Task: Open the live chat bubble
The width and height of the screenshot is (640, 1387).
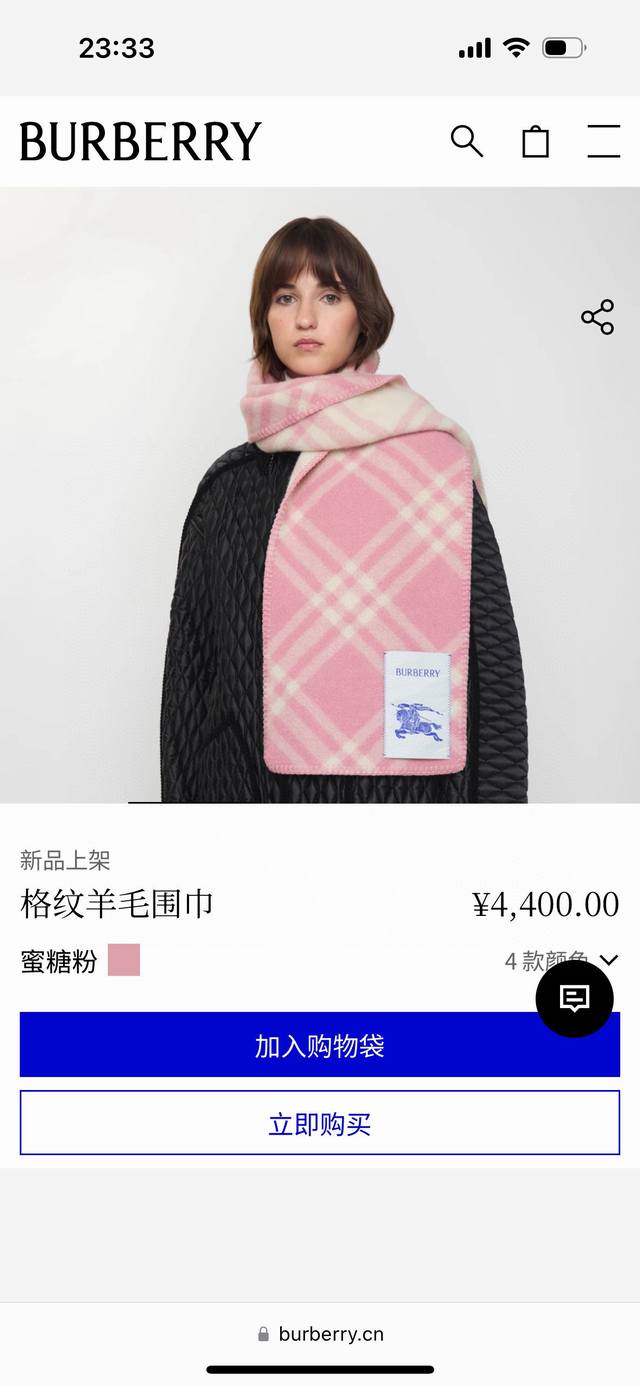Action: (x=574, y=997)
